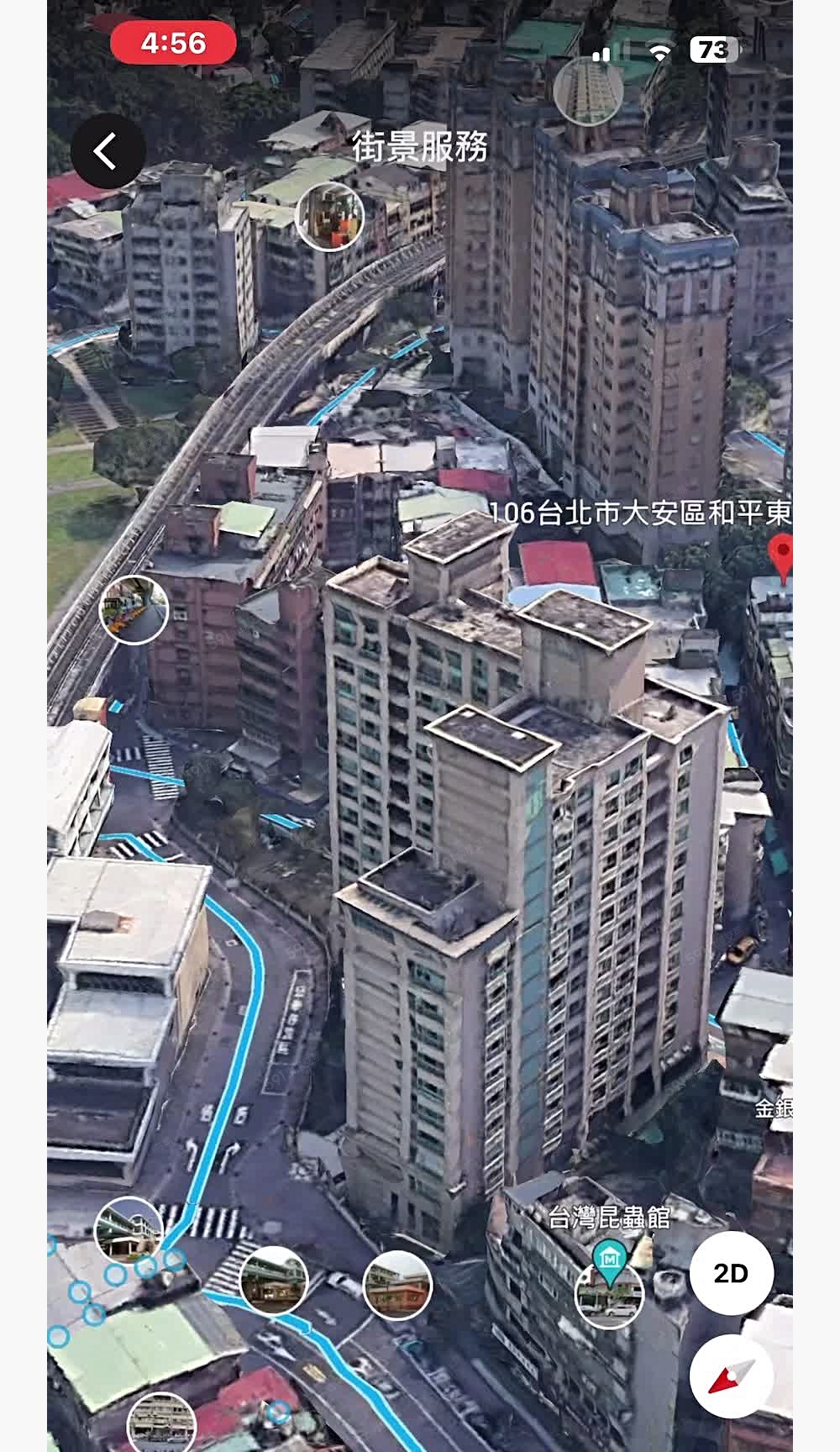This screenshot has width=840, height=1452.
Task: Go back from the street view layer
Action: (107, 152)
